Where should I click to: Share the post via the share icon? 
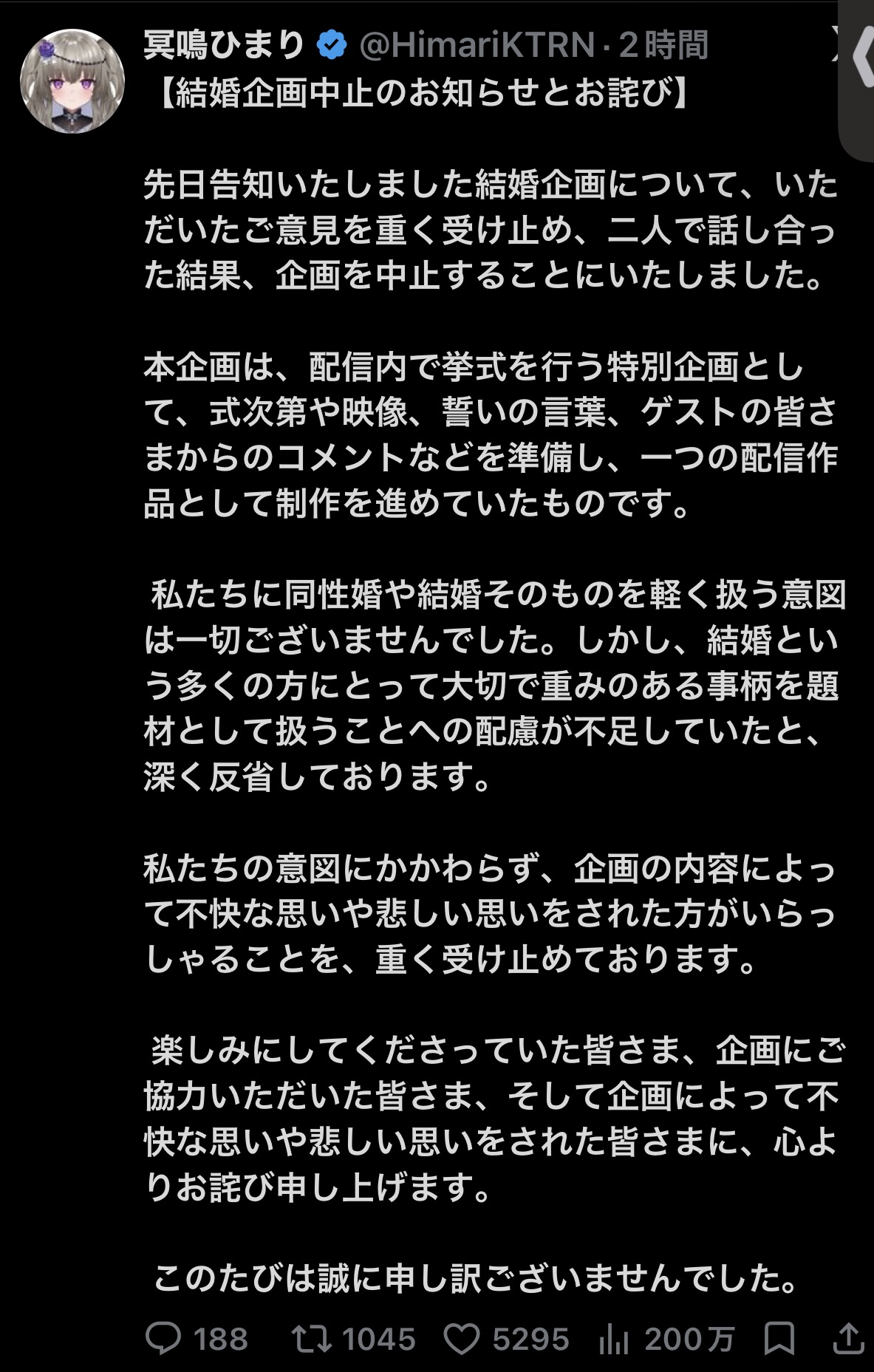click(849, 1338)
